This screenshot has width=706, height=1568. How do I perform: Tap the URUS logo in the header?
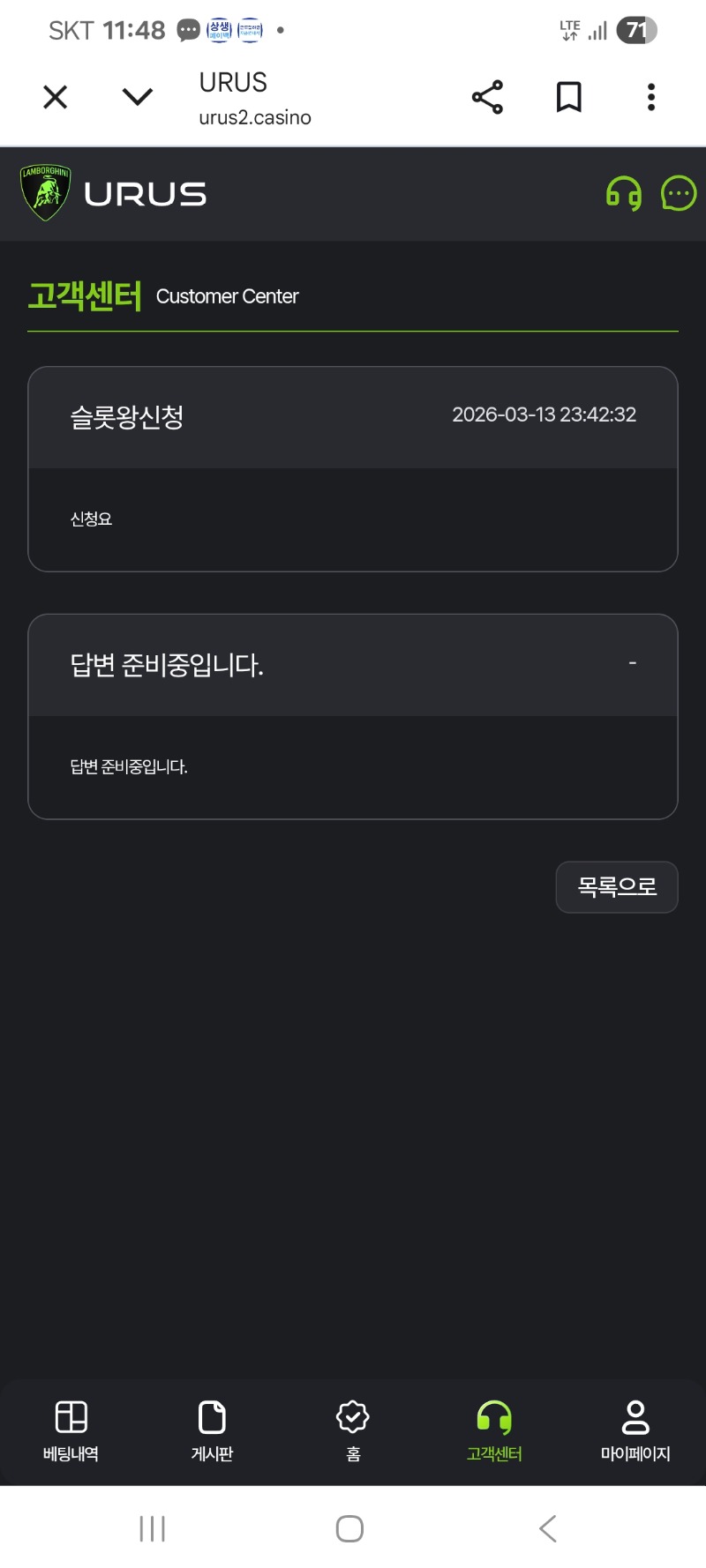click(115, 194)
